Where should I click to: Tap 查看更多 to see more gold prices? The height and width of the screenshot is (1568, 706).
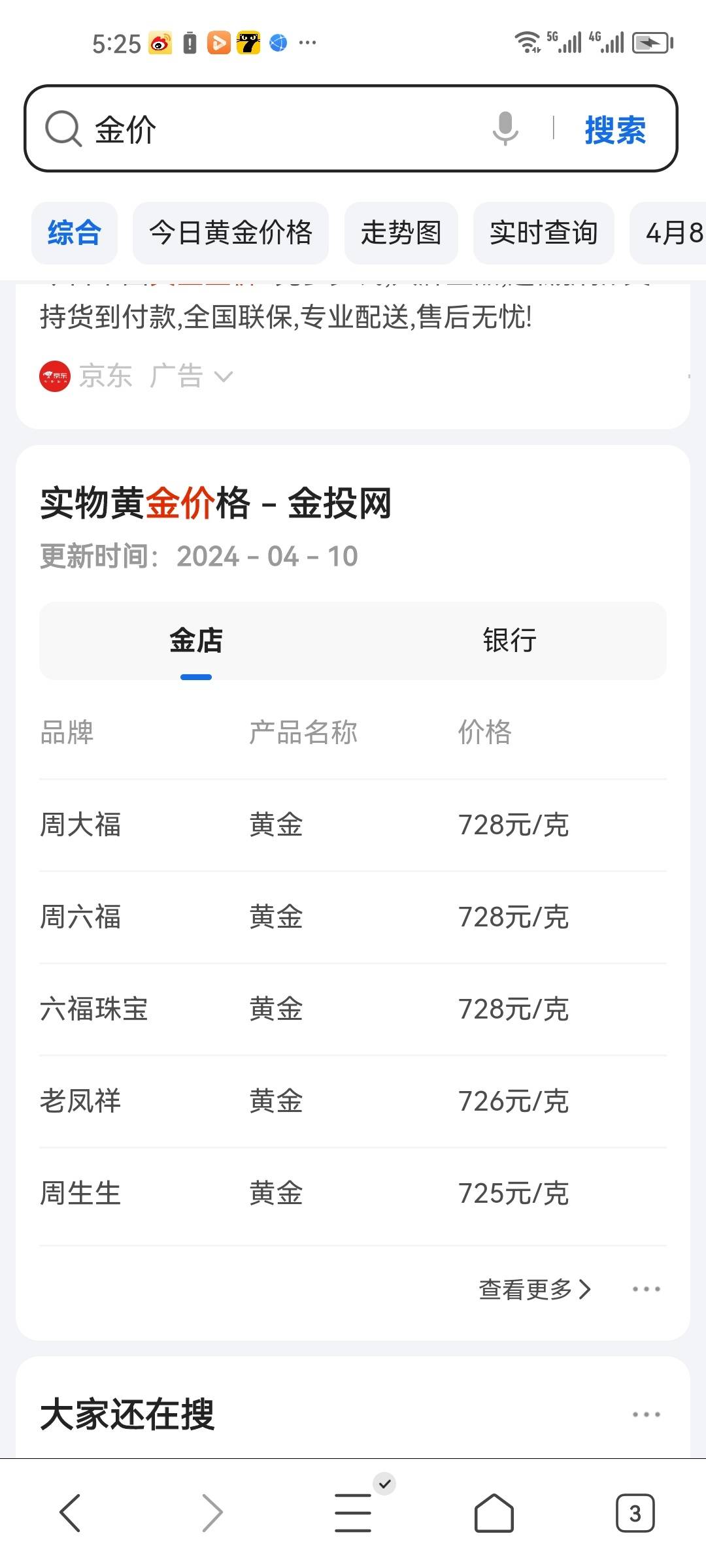pos(535,1289)
